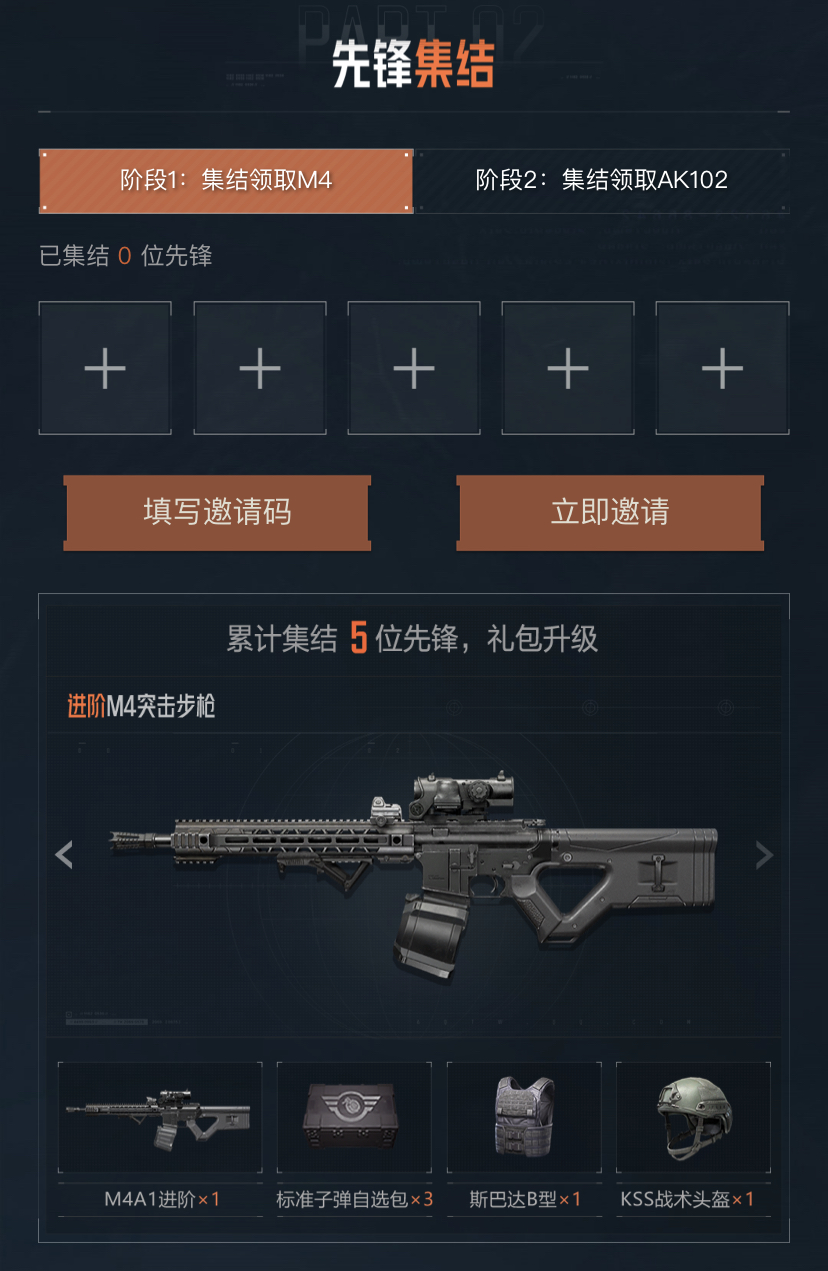
Task: Select the KSS战术头盔 reward tile
Action: 693,1117
